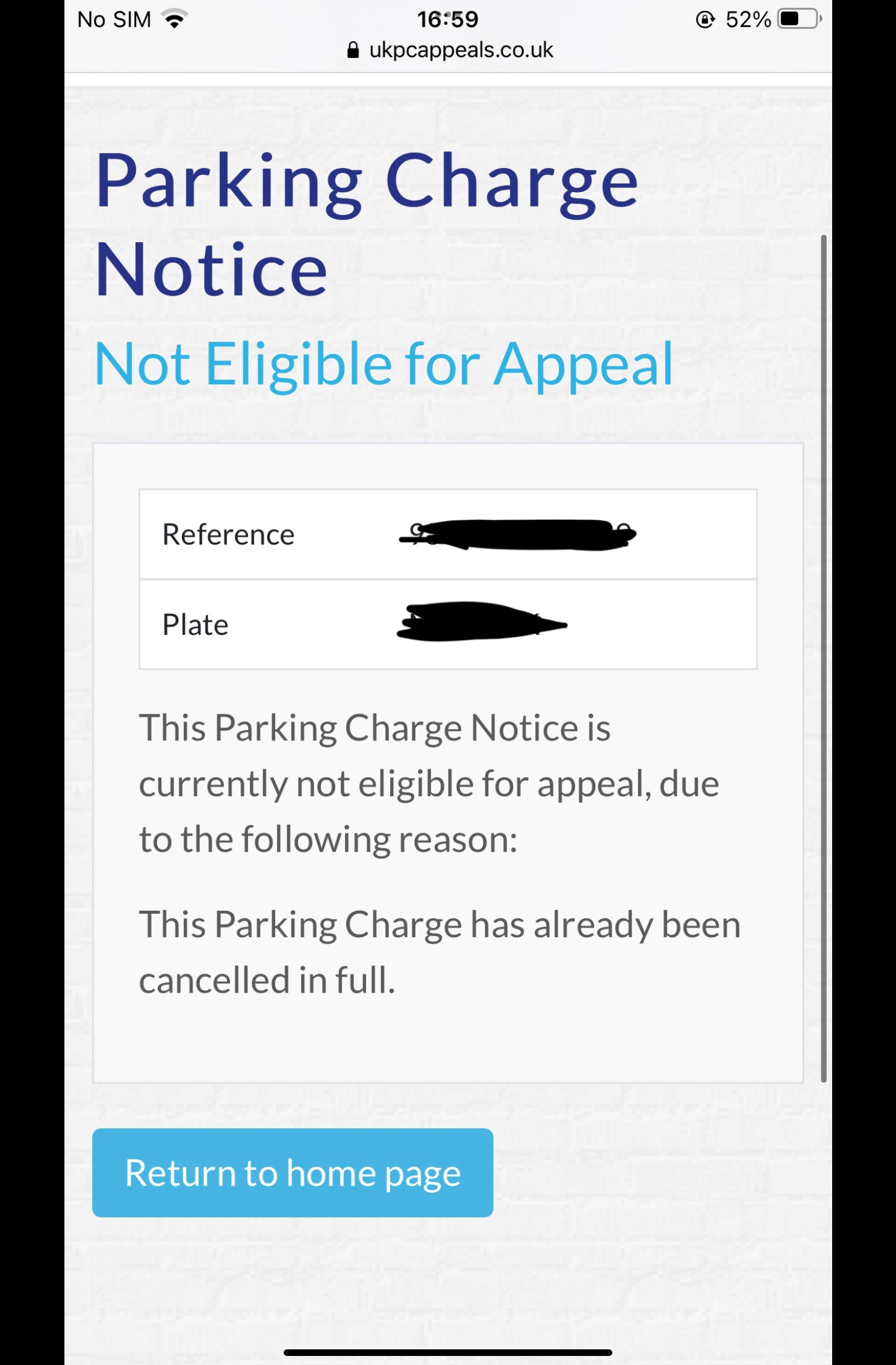Open the ukpcappeals.co.uk address bar
The width and height of the screenshot is (896, 1365).
[450, 51]
